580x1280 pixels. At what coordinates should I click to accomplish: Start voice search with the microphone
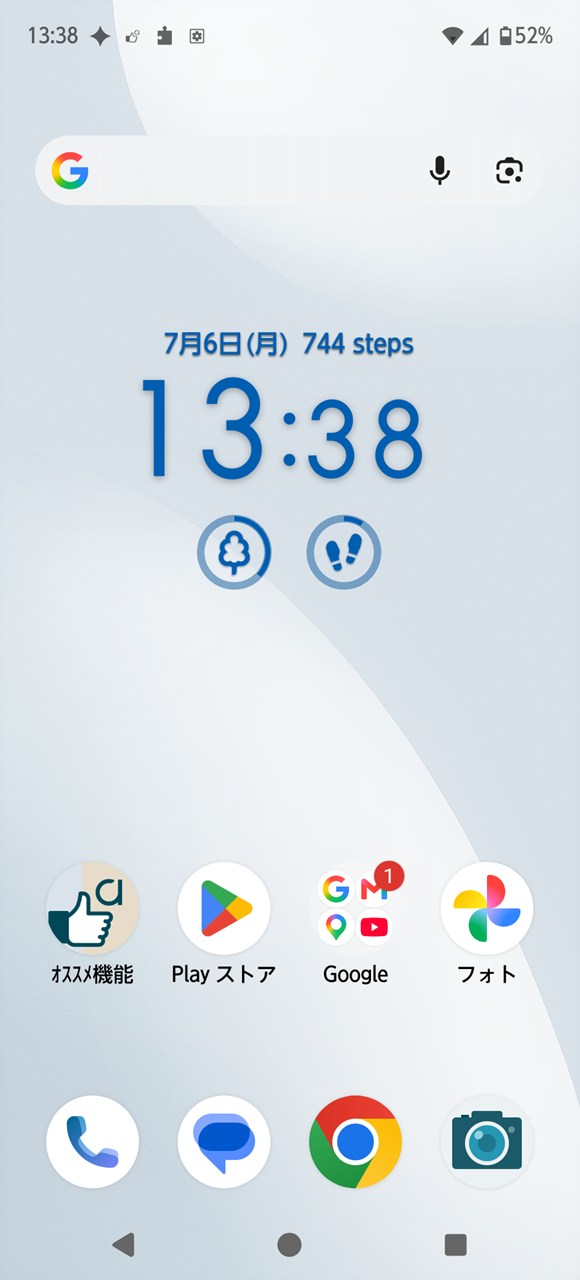coord(439,171)
